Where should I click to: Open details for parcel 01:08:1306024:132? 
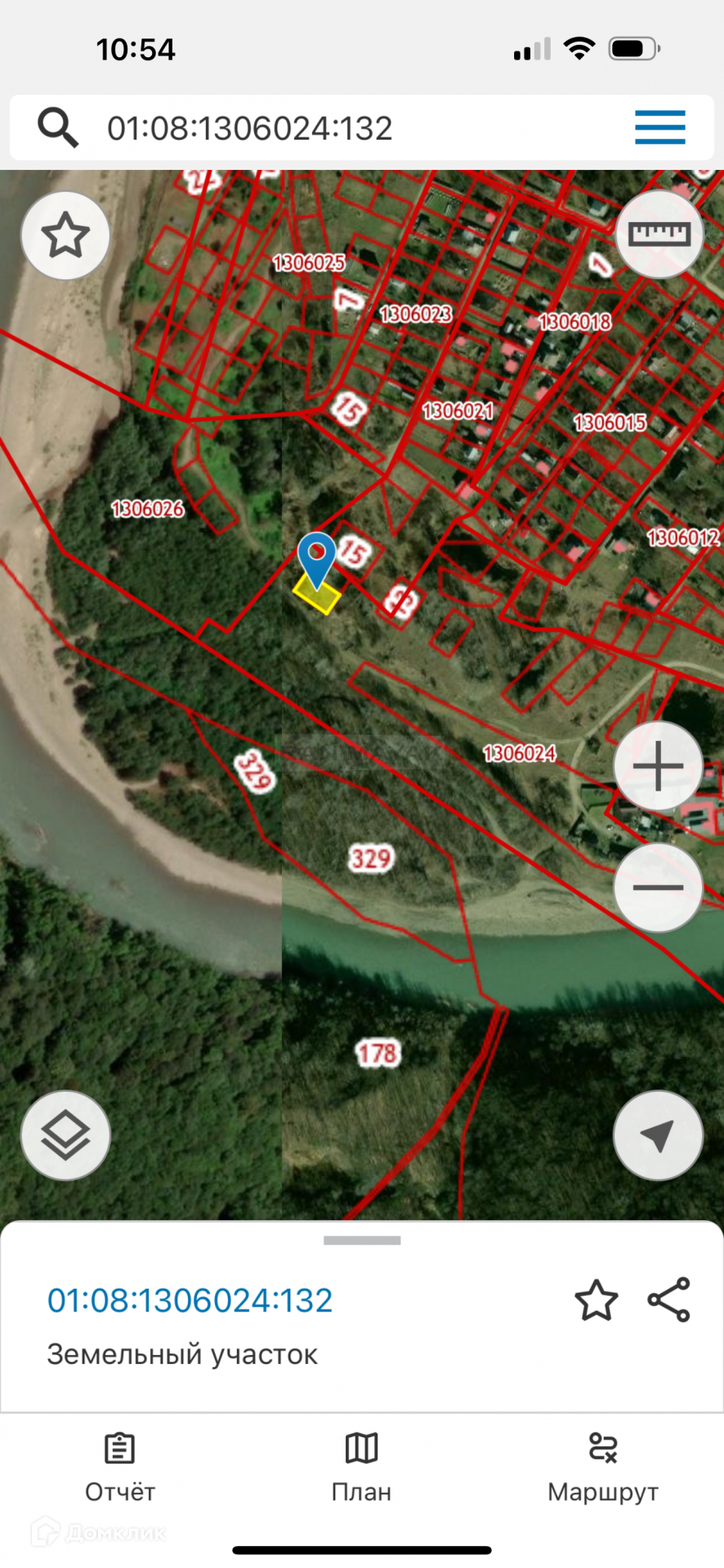190,1300
